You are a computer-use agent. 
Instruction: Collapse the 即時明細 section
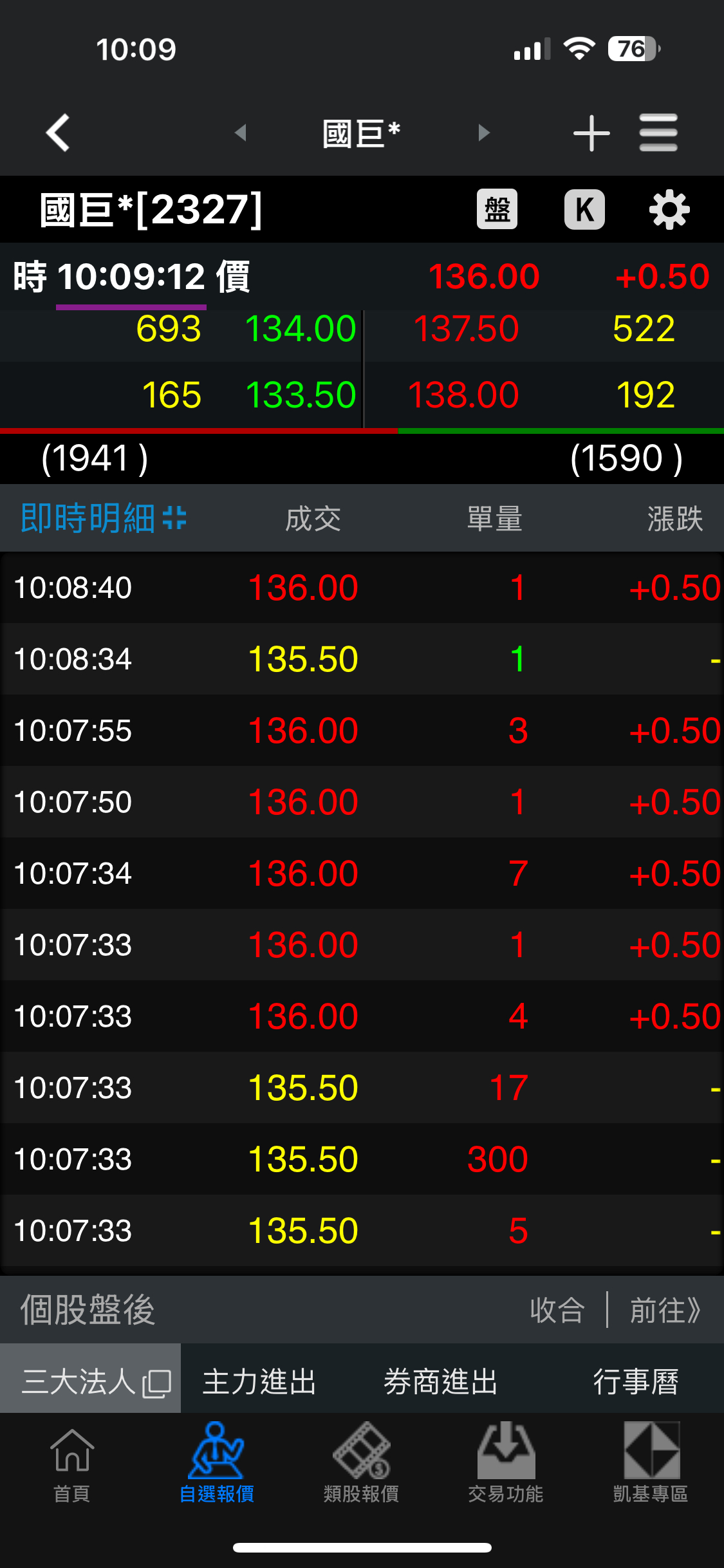pos(174,518)
